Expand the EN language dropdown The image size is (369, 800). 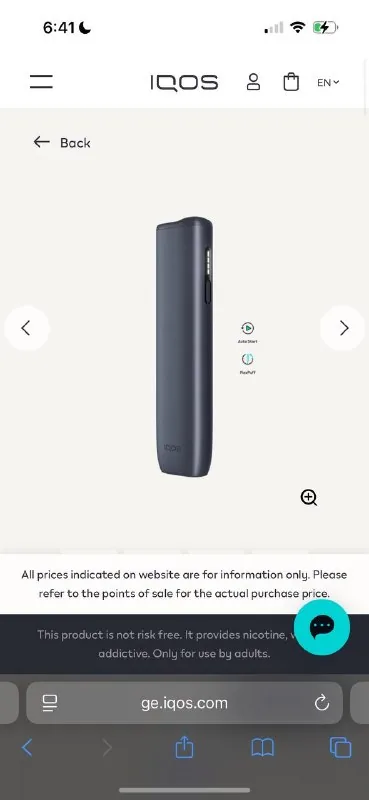[x=328, y=82]
